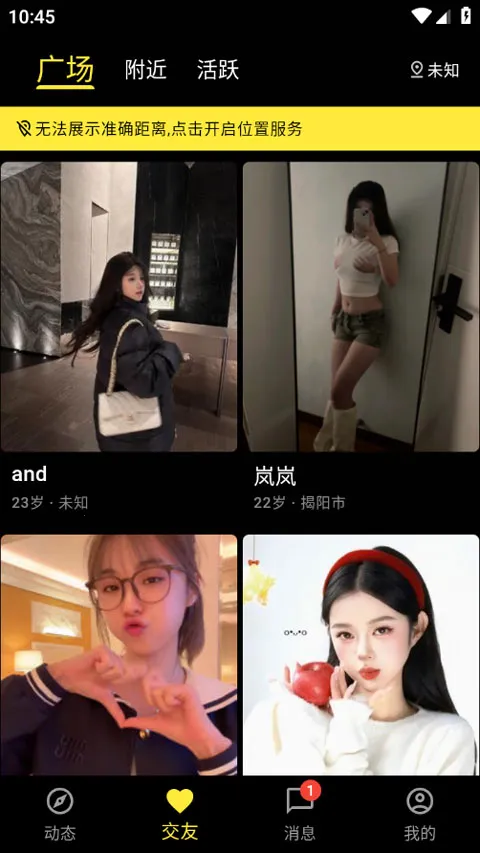Go to the 动态 tab

(x=60, y=814)
